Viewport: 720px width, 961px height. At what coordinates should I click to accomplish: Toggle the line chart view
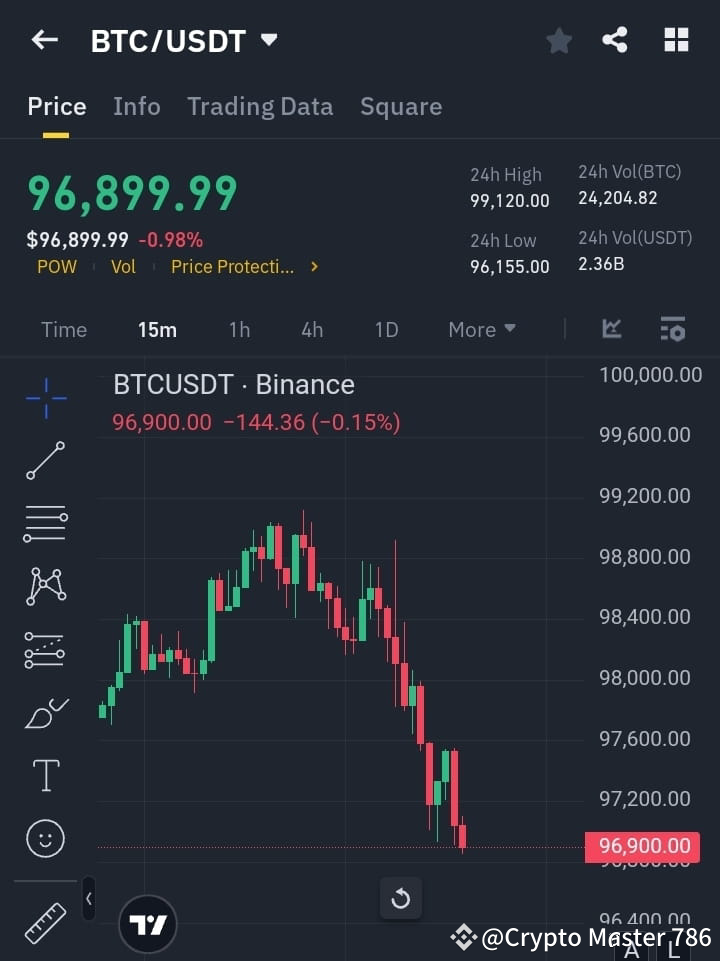[611, 329]
